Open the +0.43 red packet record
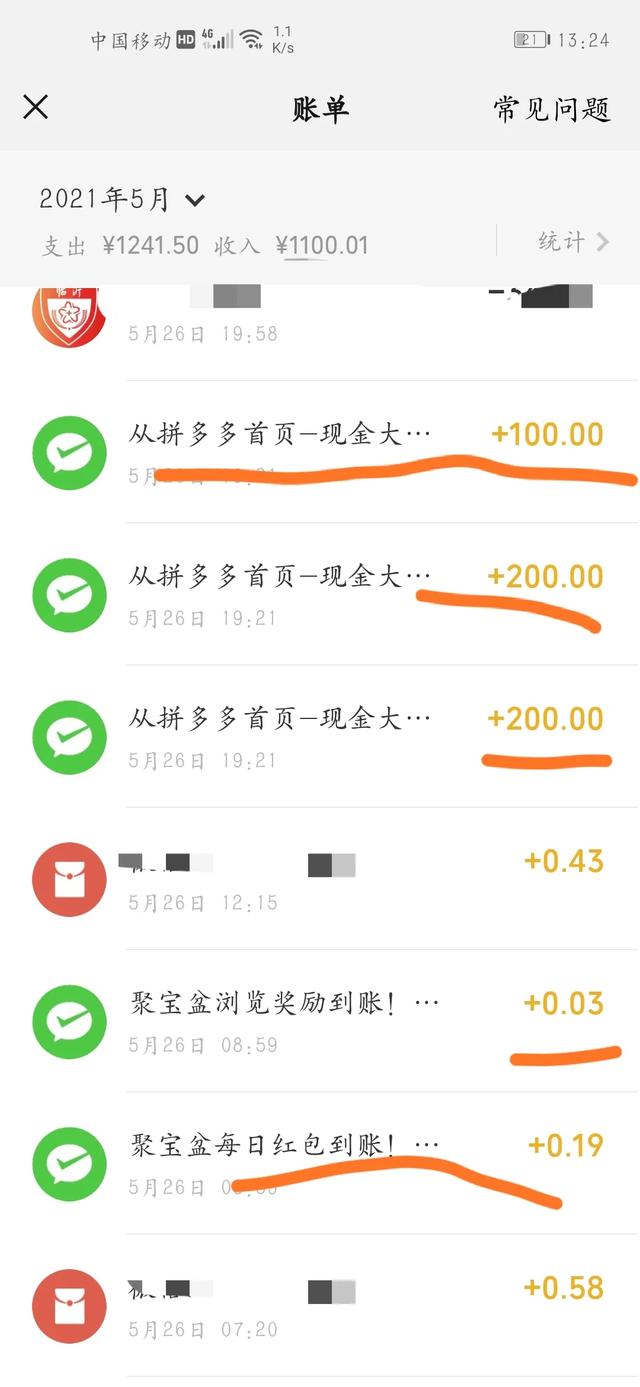This screenshot has height=1387, width=640. 320,879
